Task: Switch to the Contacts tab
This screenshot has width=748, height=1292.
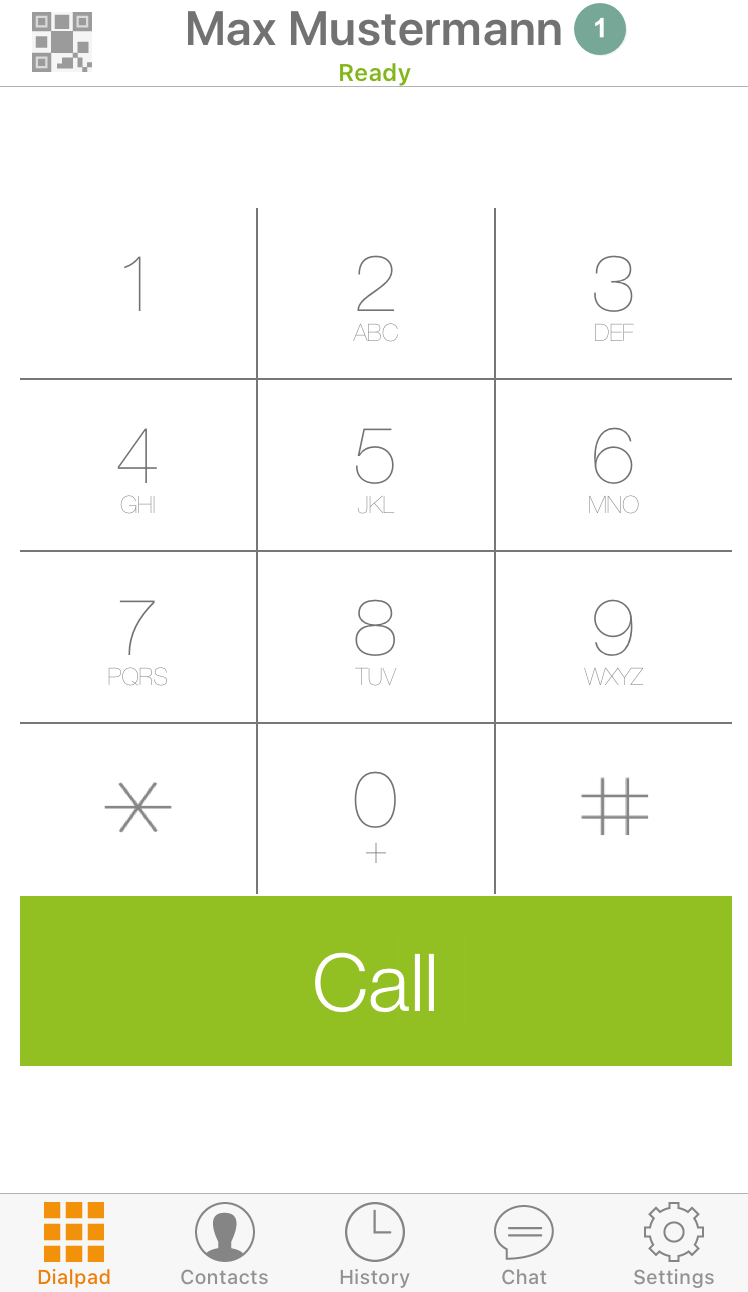Action: coord(224,1244)
